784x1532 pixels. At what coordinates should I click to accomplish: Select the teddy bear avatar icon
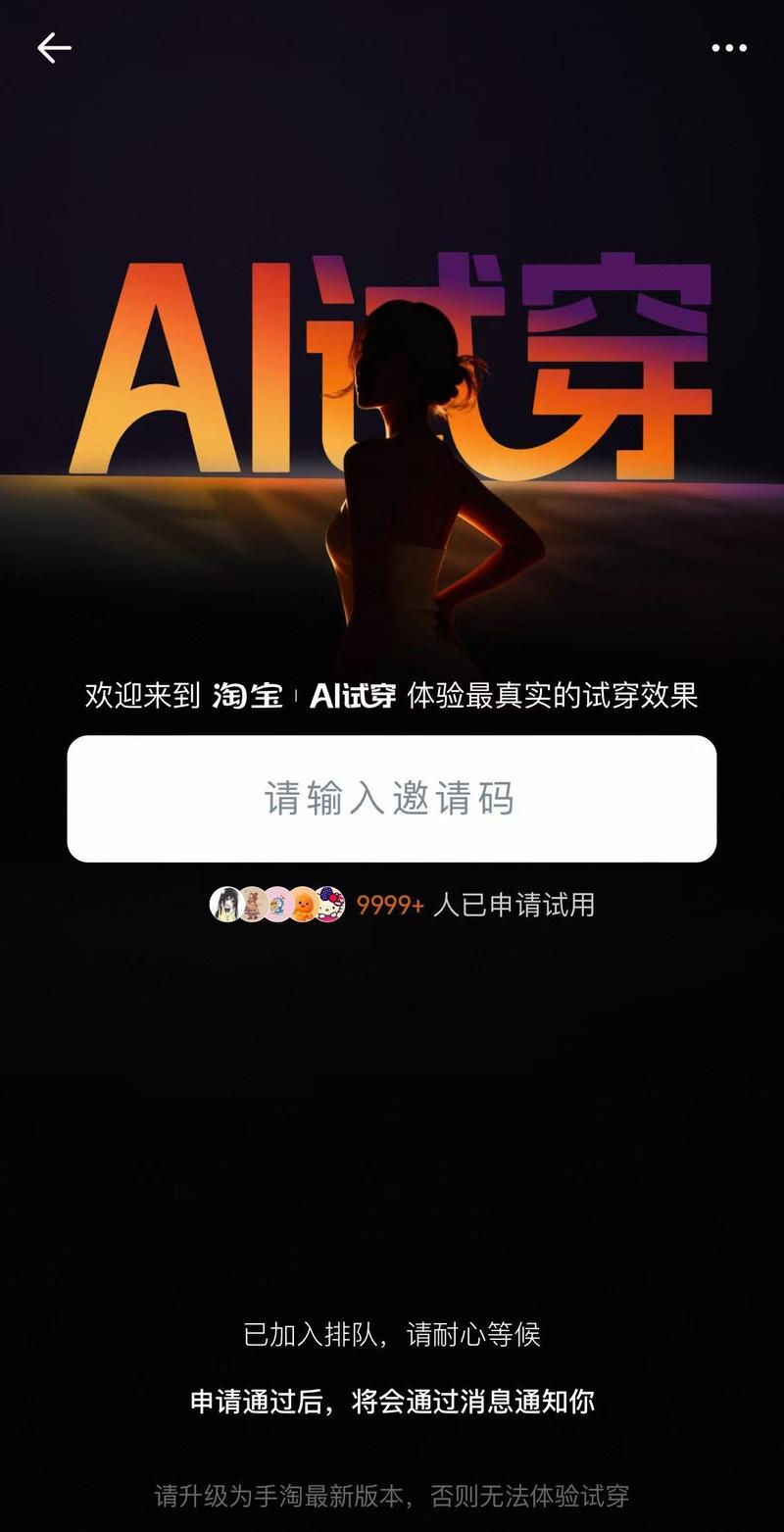pyautogui.click(x=252, y=904)
